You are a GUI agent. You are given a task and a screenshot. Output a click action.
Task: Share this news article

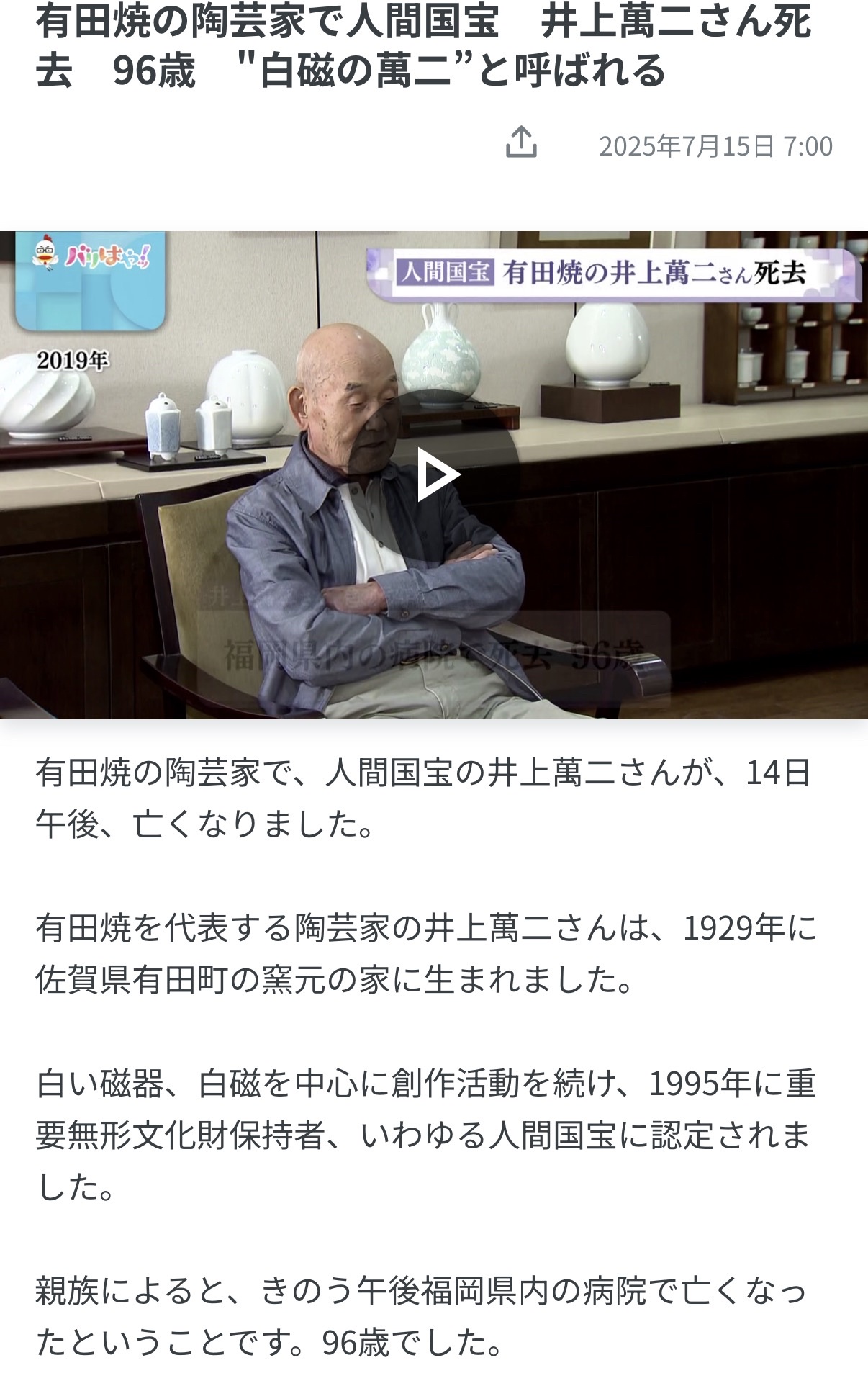(x=521, y=143)
